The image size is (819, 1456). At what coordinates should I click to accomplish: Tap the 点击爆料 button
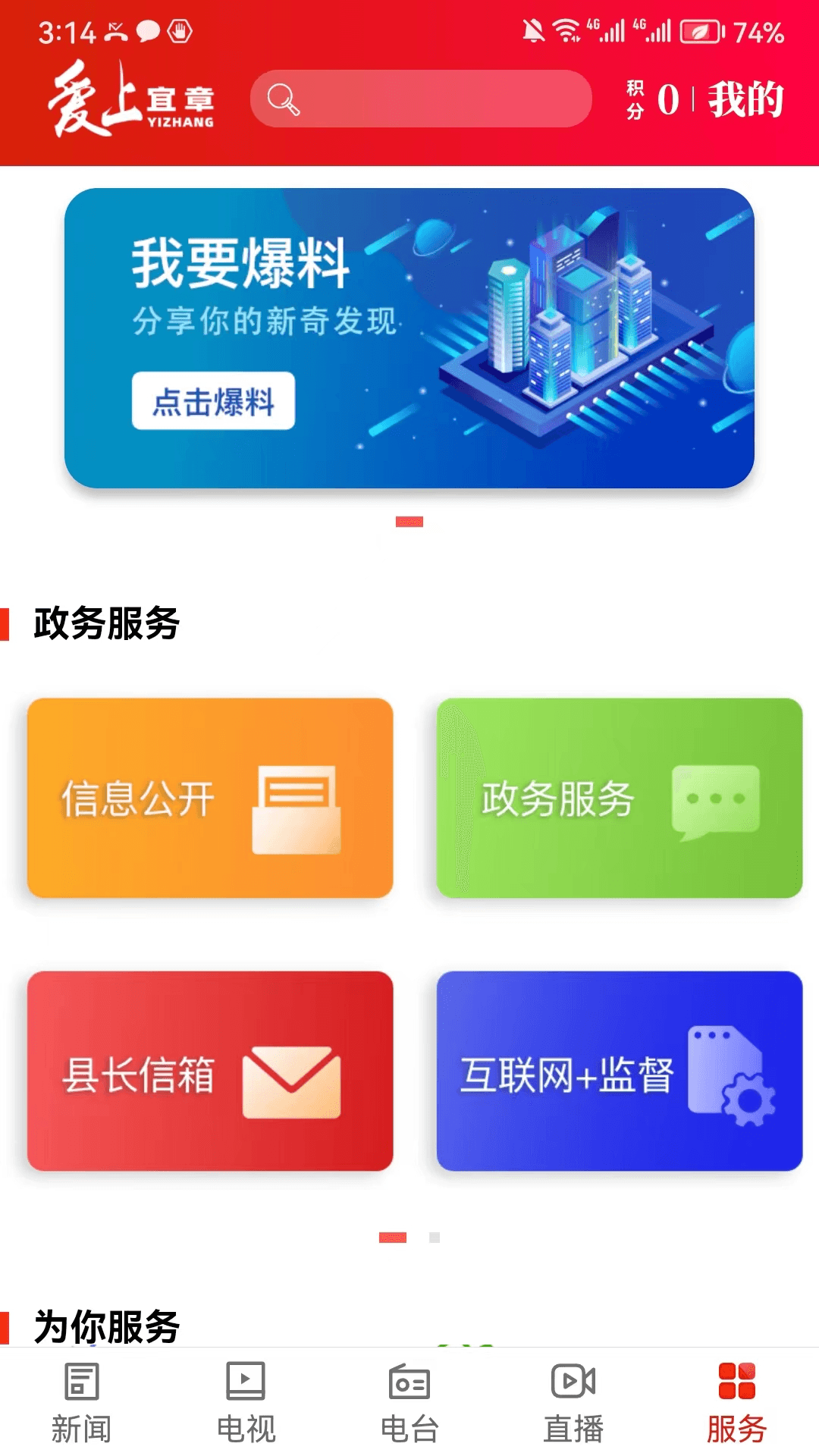213,401
